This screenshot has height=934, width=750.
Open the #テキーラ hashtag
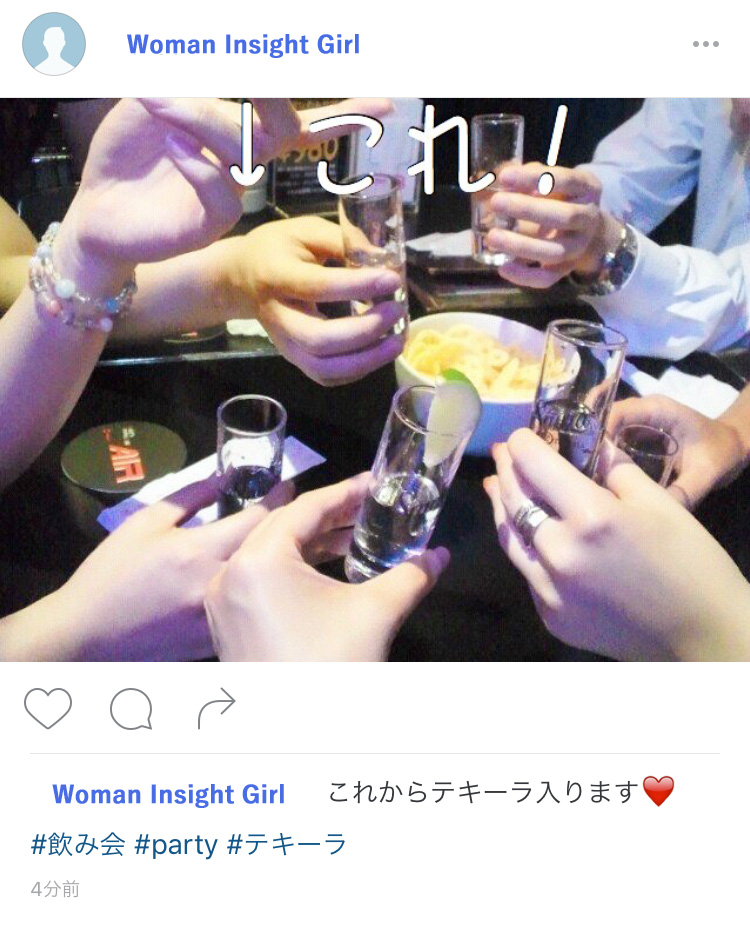pyautogui.click(x=287, y=845)
